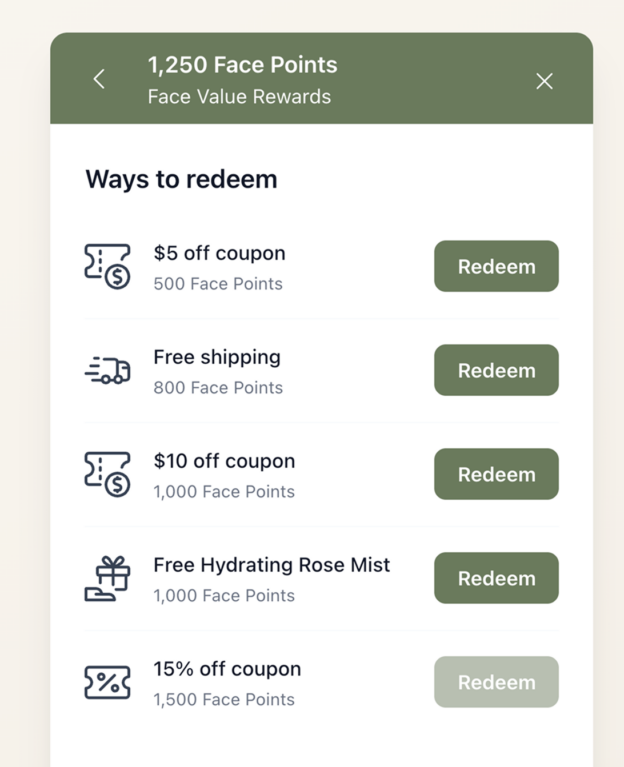This screenshot has width=624, height=767.
Task: Redeem the $5 off coupon
Action: pyautogui.click(x=496, y=266)
